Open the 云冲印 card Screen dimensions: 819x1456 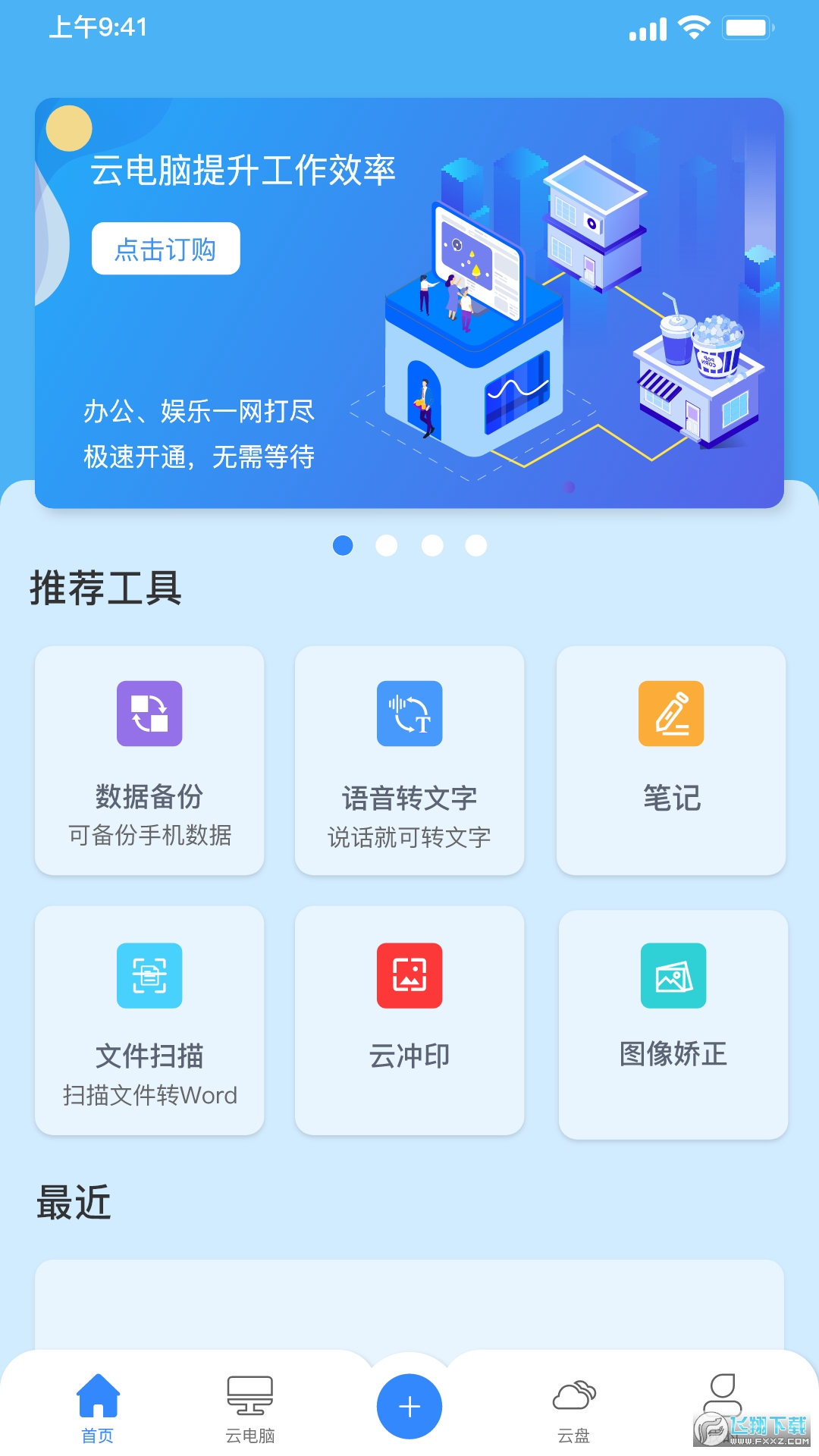coord(409,1021)
